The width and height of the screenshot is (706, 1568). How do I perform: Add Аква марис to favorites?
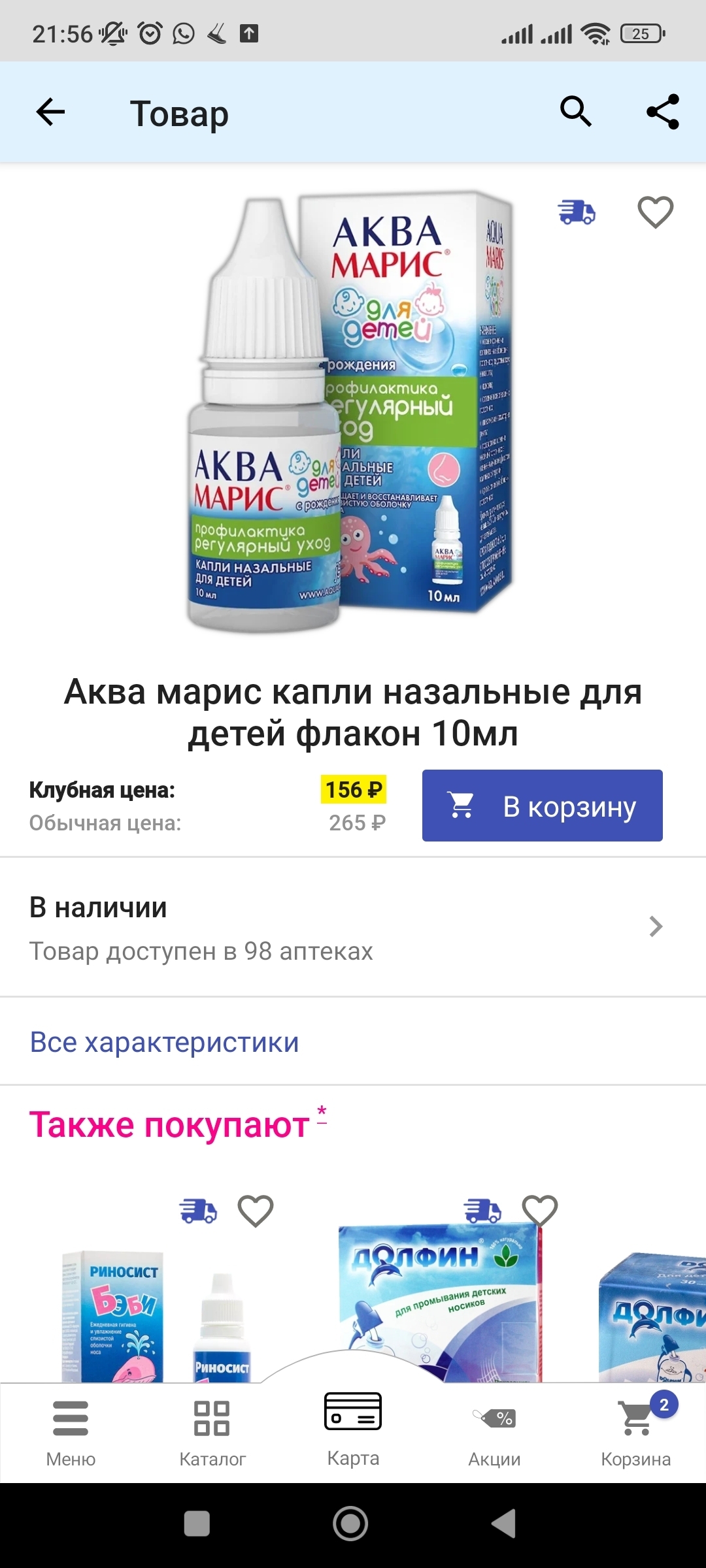[655, 212]
